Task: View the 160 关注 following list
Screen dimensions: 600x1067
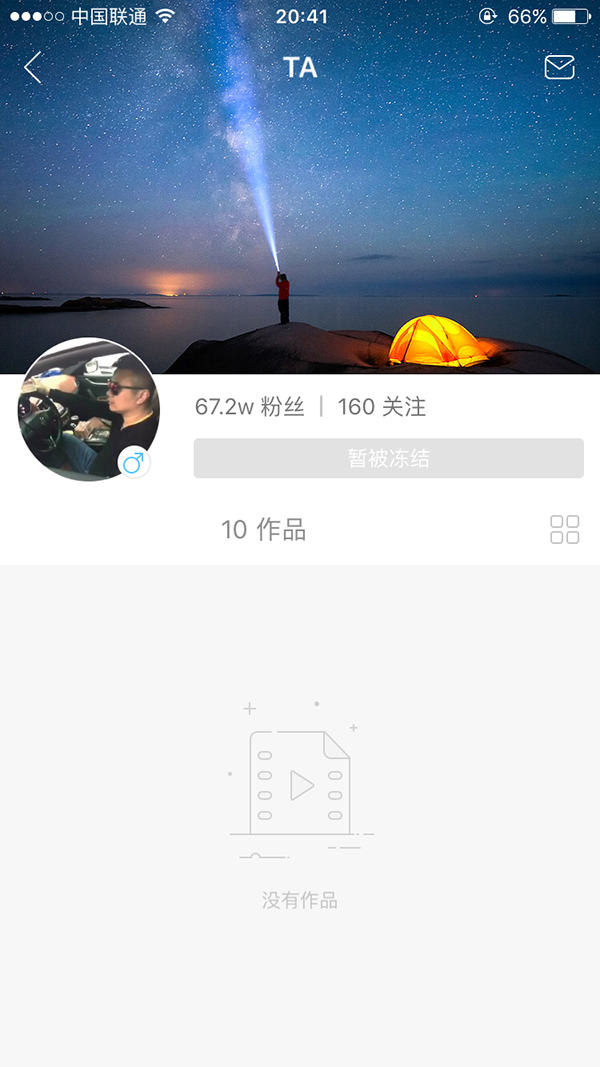Action: tap(381, 407)
